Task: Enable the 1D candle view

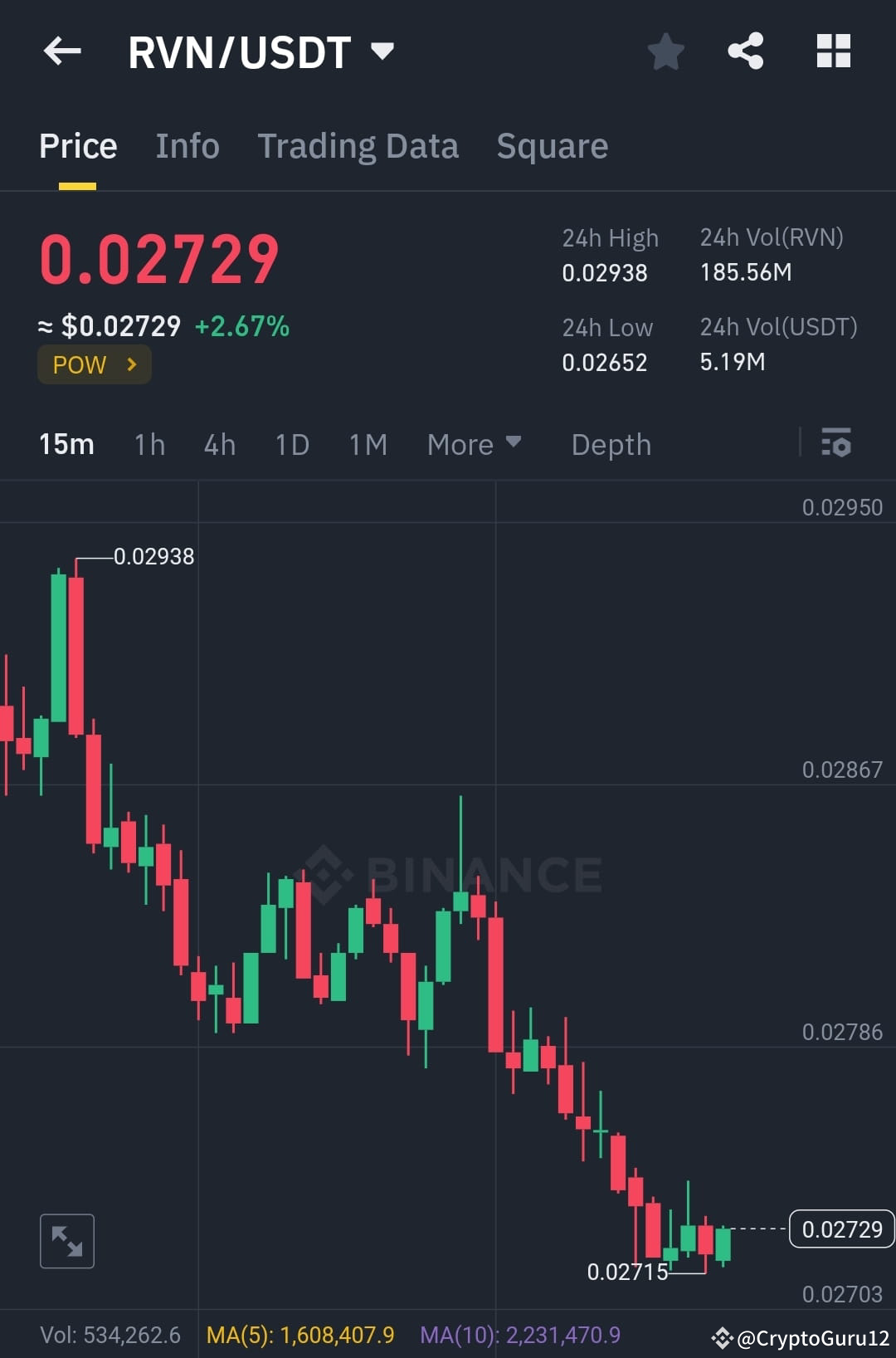Action: 291,444
